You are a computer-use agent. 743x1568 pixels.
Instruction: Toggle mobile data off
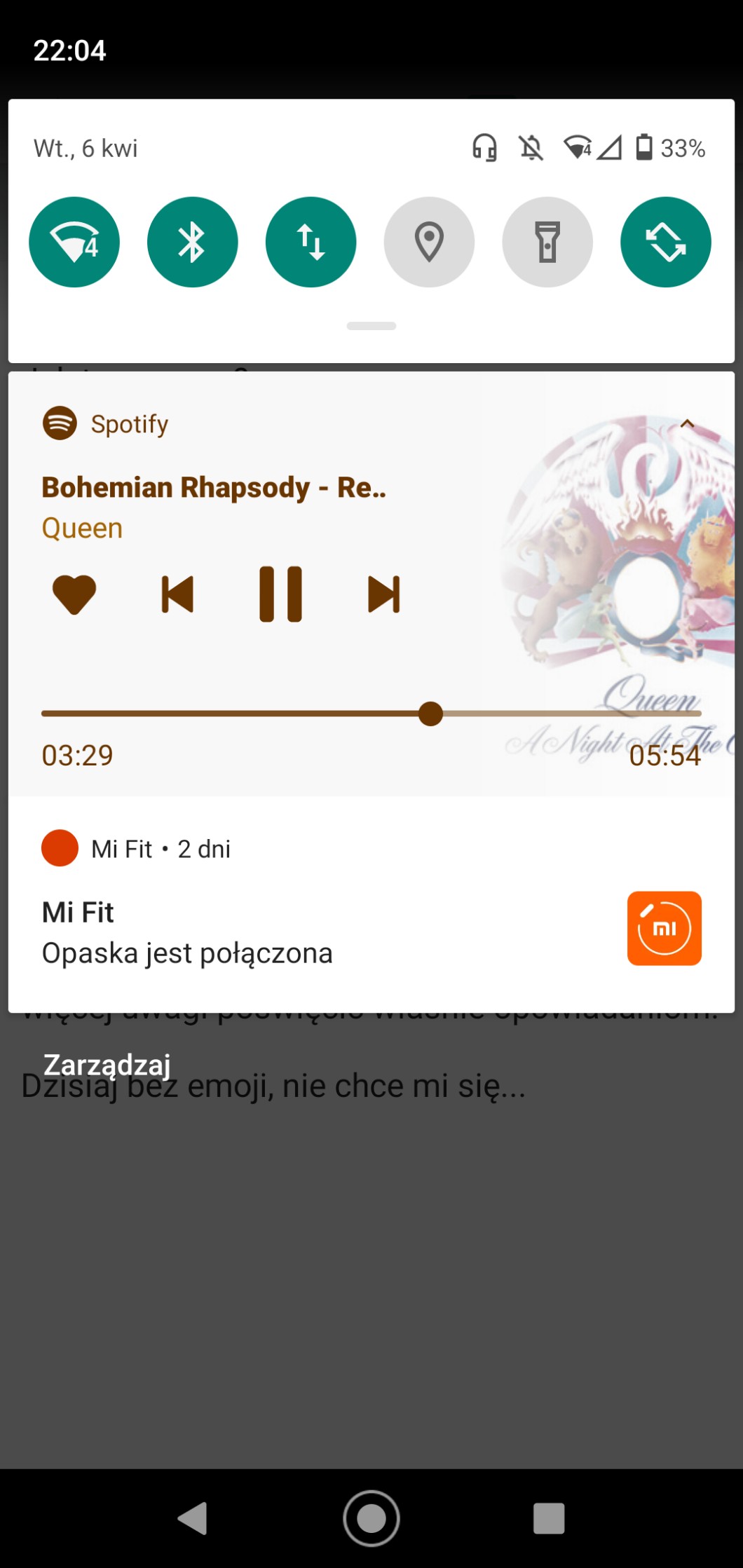click(x=311, y=242)
